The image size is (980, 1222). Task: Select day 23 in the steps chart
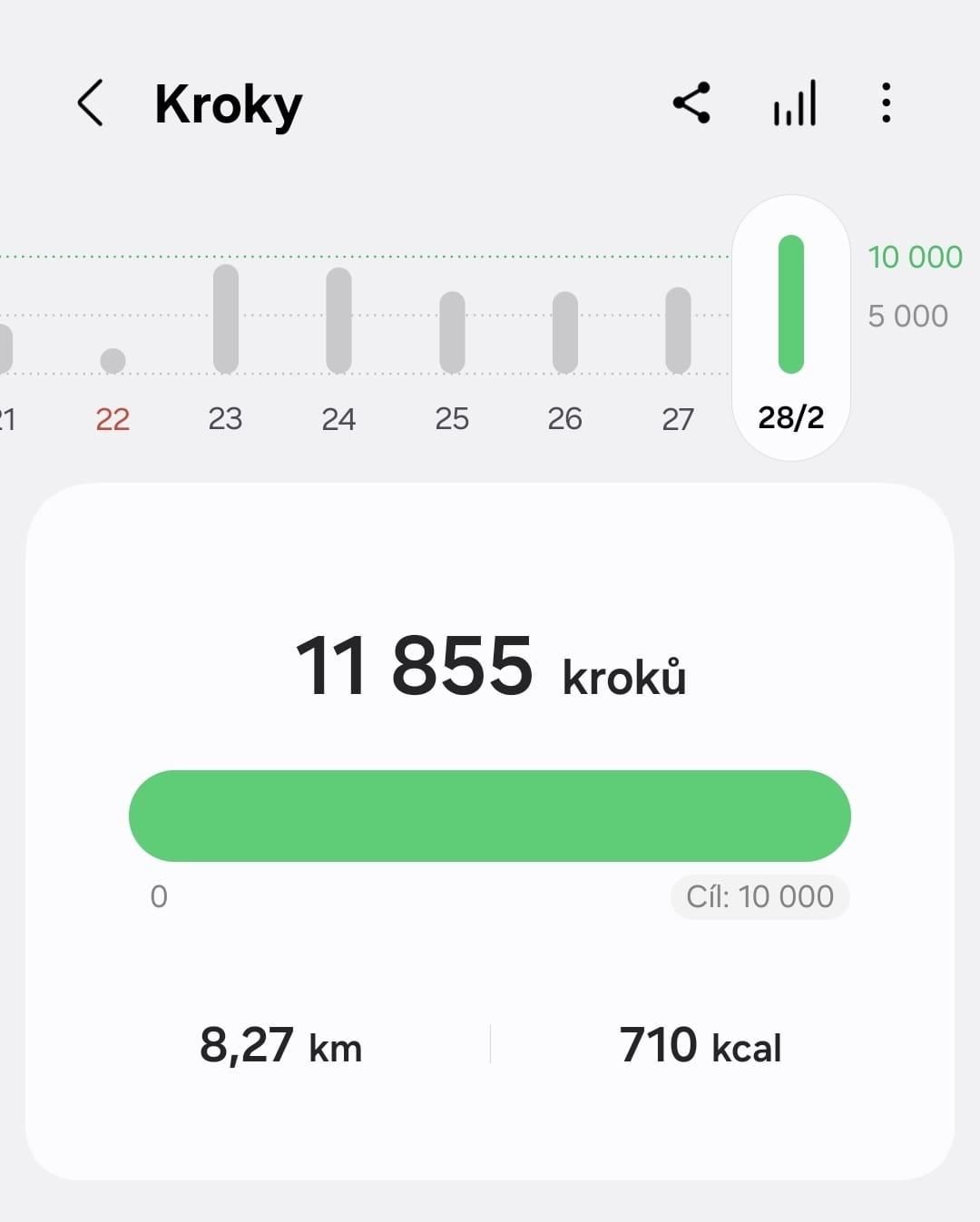pyautogui.click(x=225, y=319)
